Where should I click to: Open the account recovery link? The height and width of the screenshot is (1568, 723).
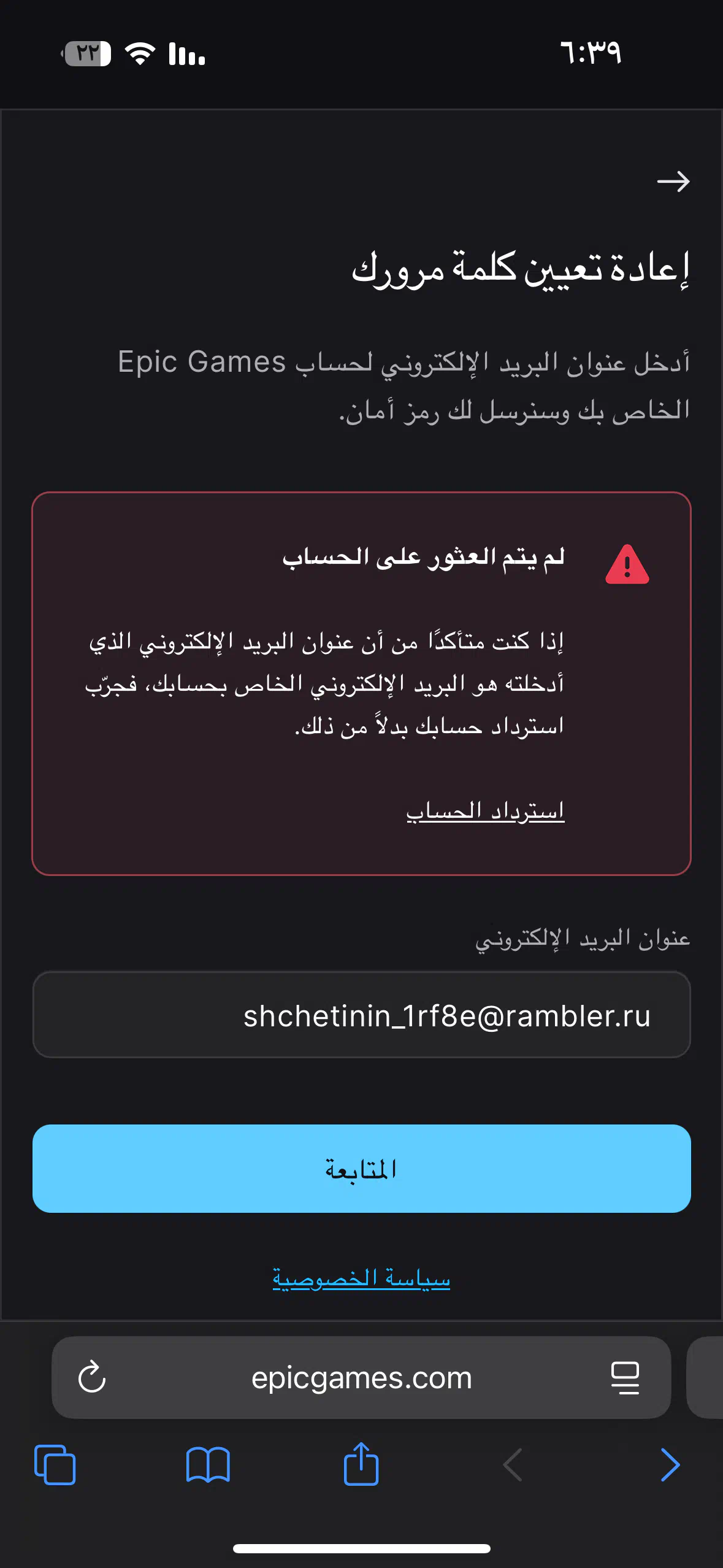click(485, 811)
